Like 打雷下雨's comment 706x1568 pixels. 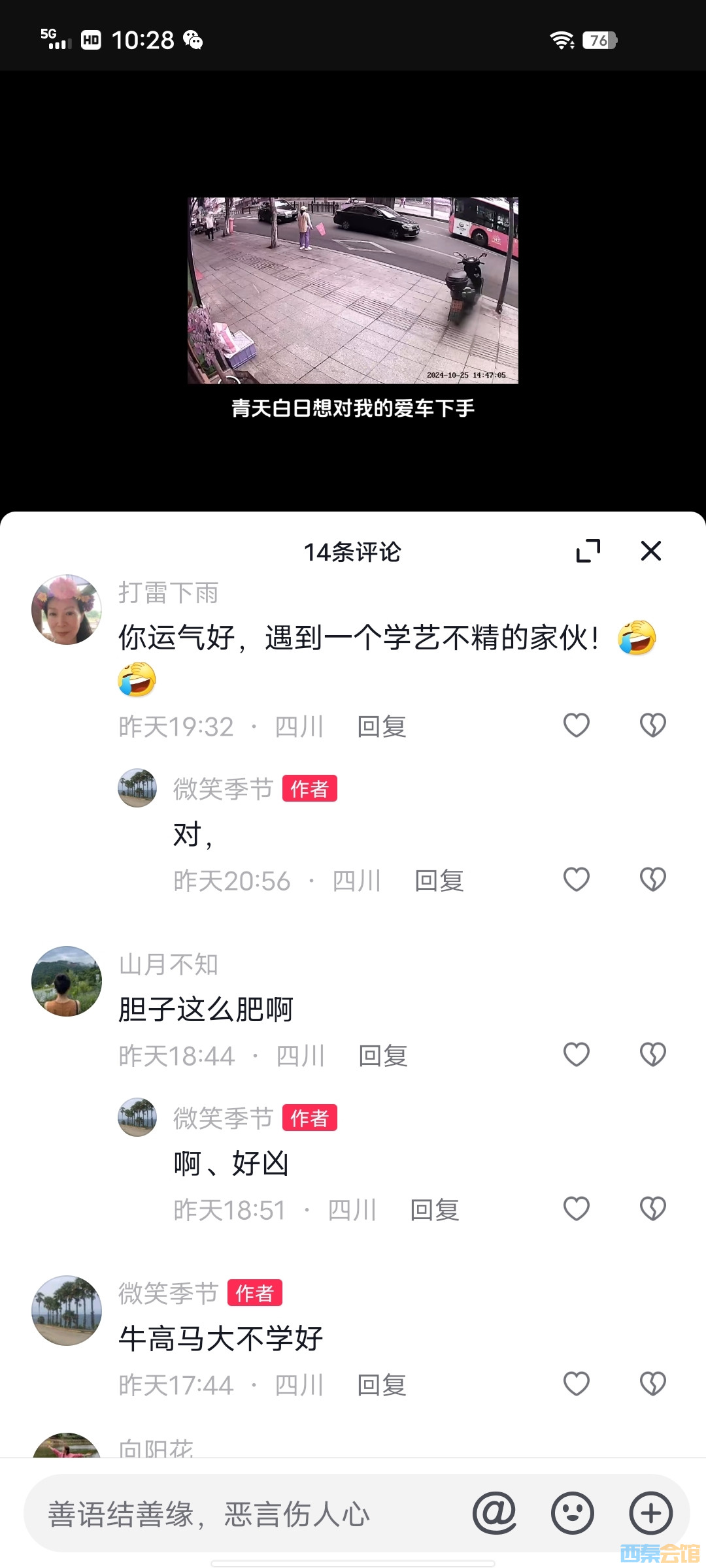[x=577, y=725]
